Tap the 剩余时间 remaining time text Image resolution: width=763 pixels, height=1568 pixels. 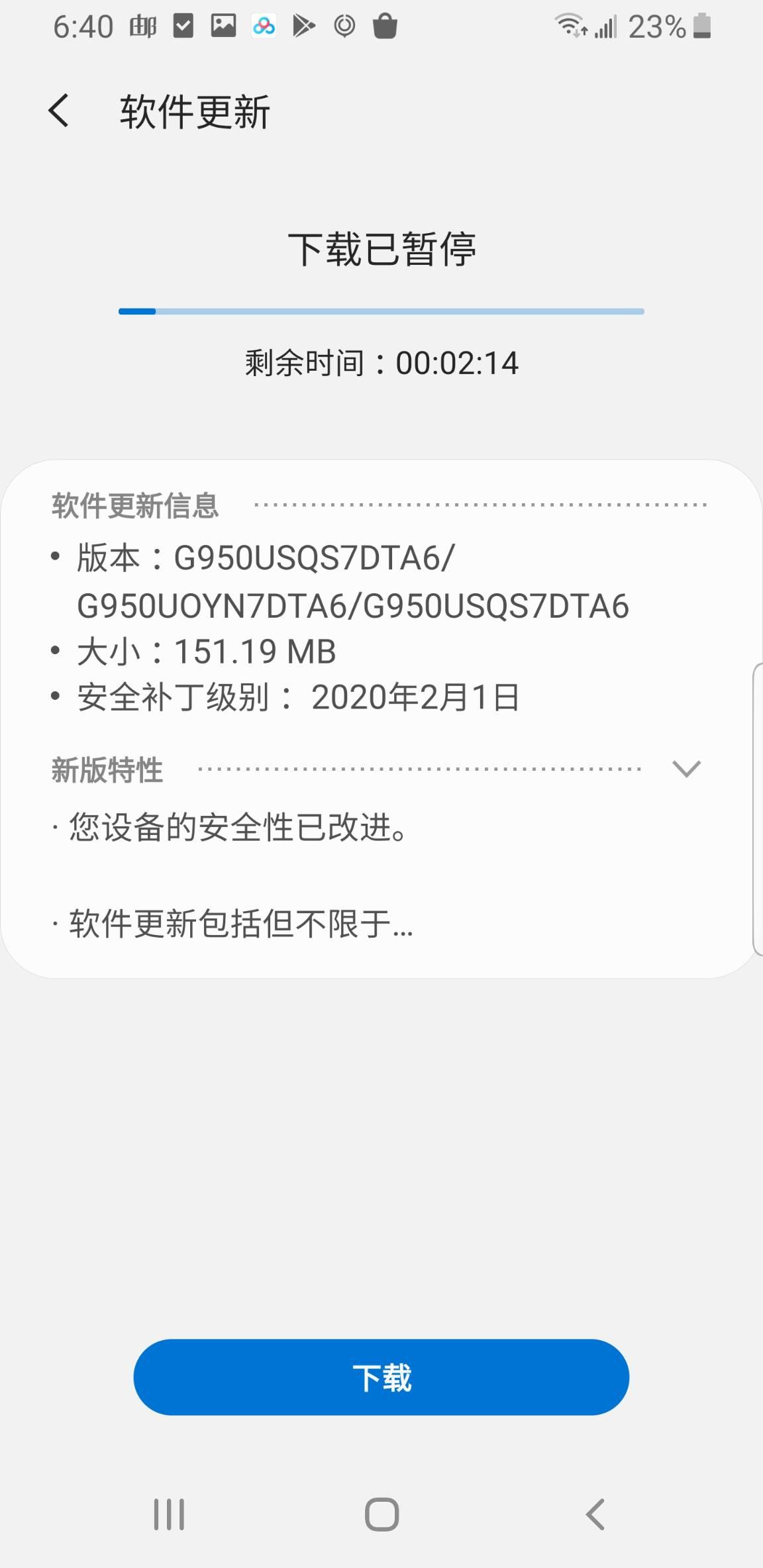tap(381, 362)
